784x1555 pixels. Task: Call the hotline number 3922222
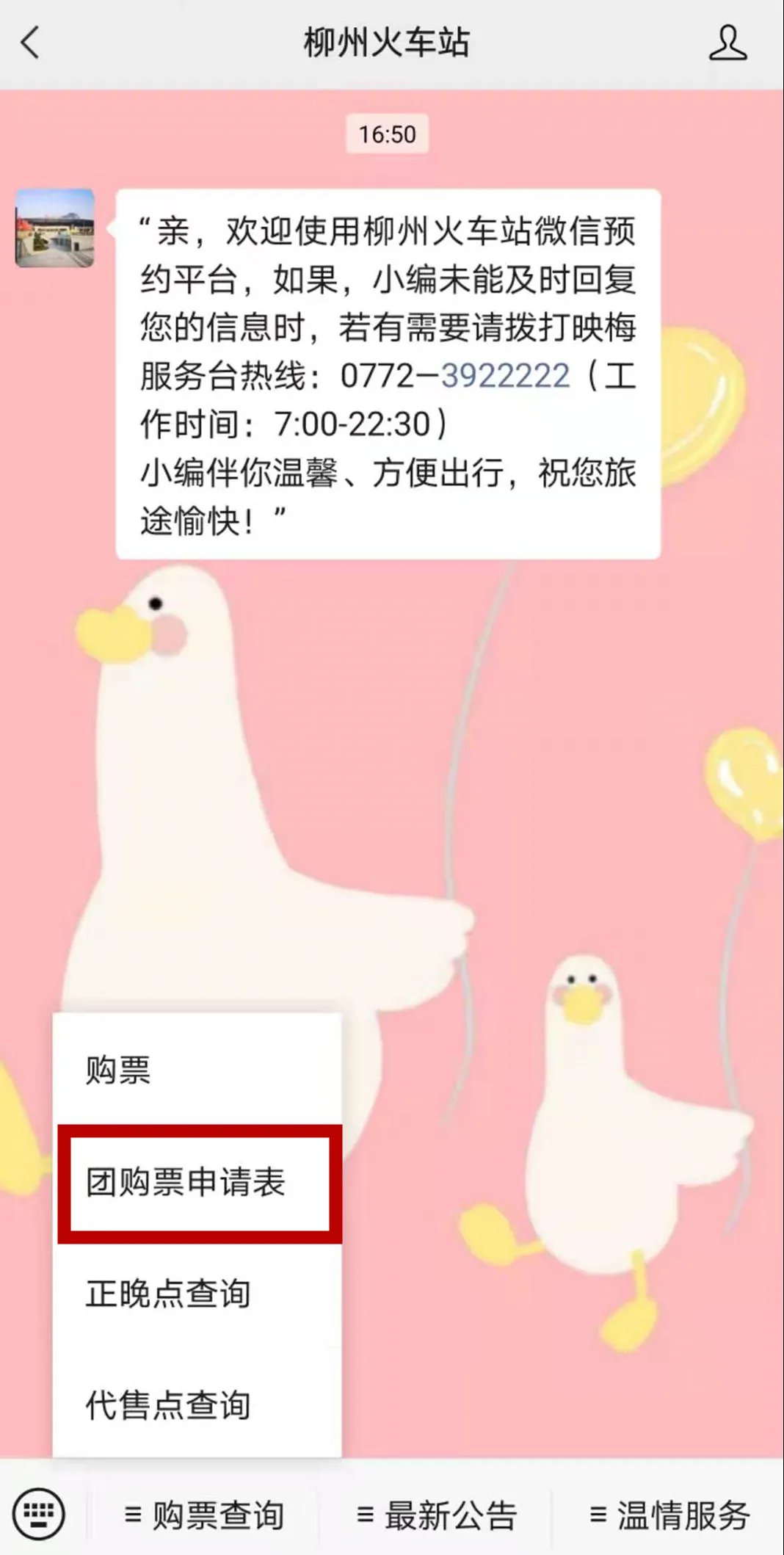(505, 377)
